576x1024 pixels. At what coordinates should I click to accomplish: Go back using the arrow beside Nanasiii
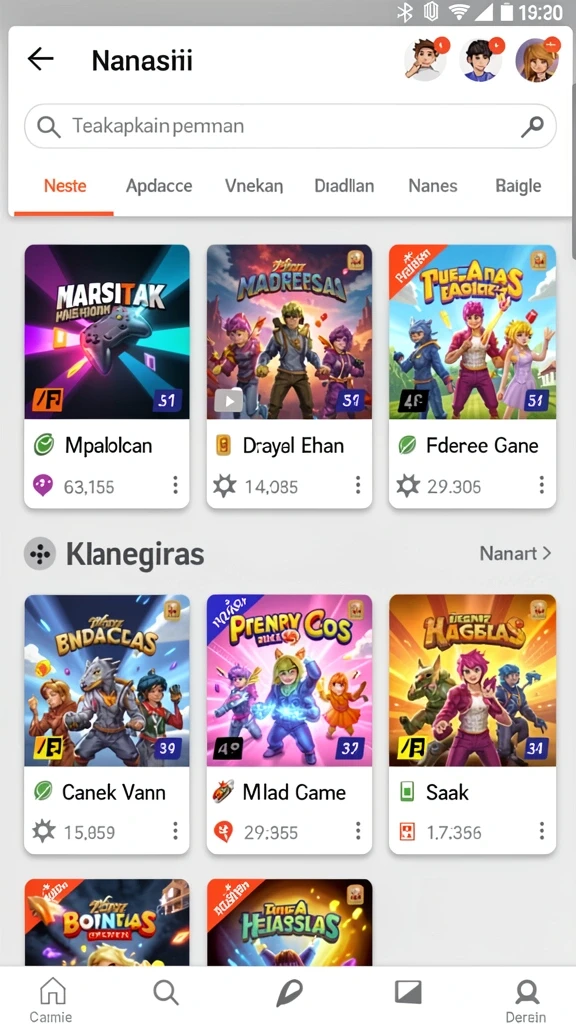click(40, 59)
